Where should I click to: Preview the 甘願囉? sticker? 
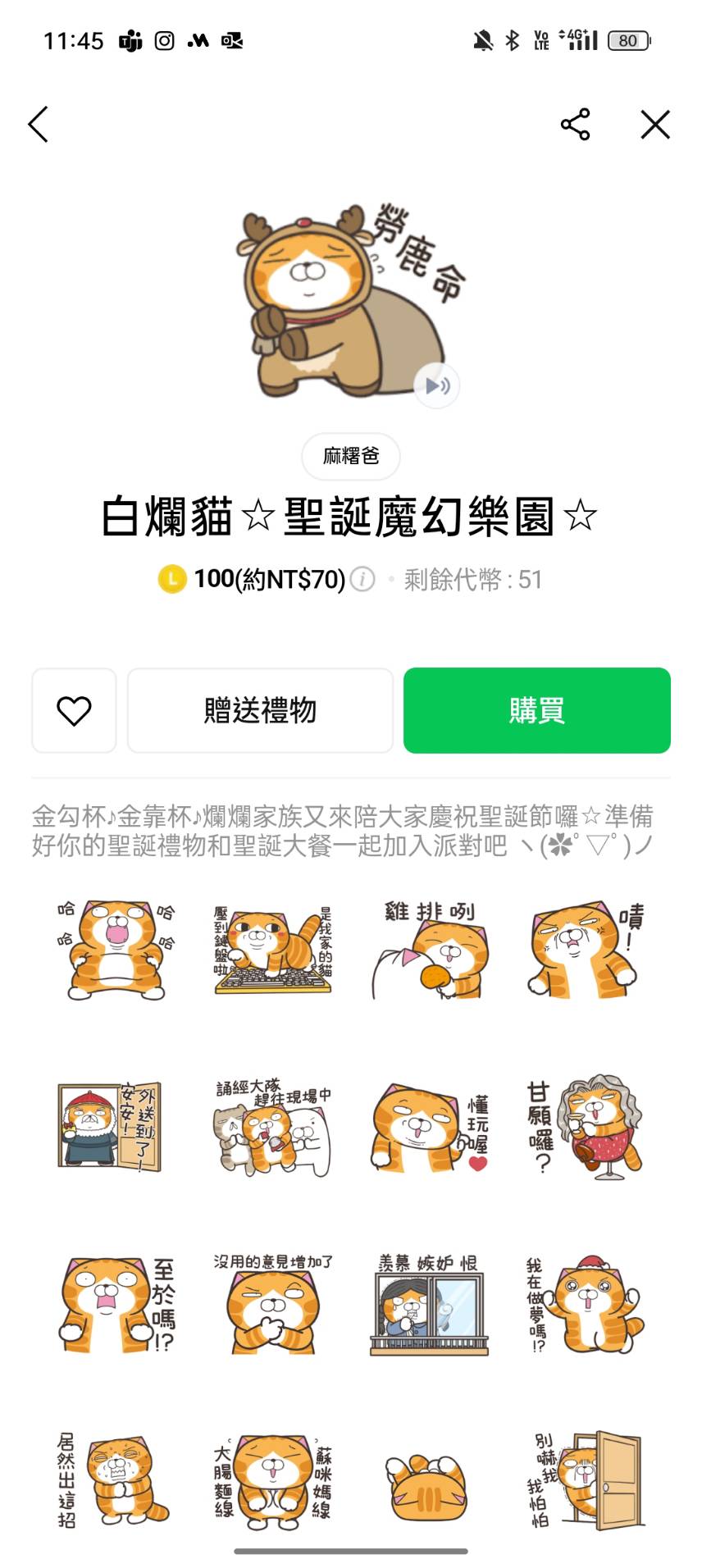[x=586, y=1126]
